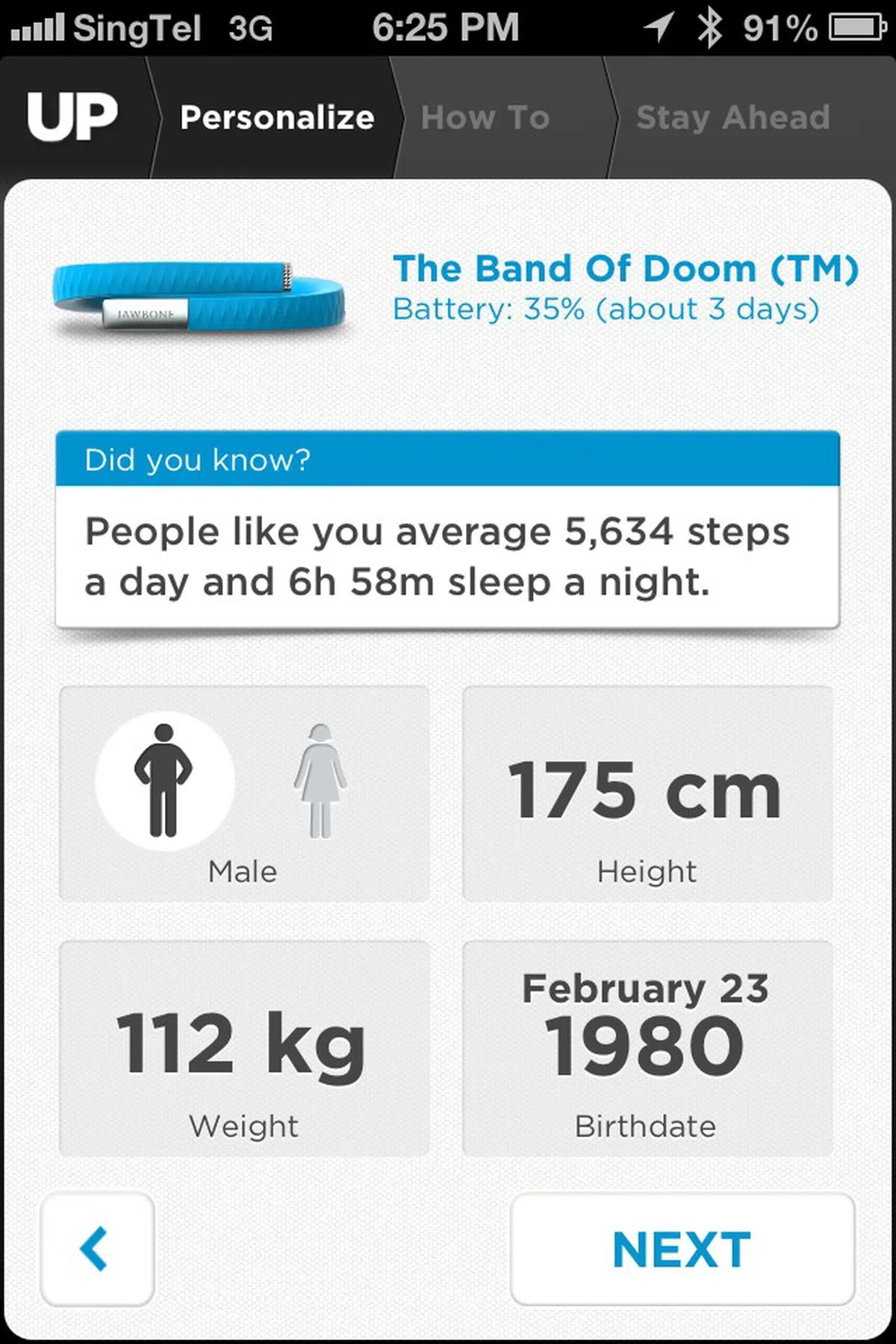Select the female gender icon

320,781
